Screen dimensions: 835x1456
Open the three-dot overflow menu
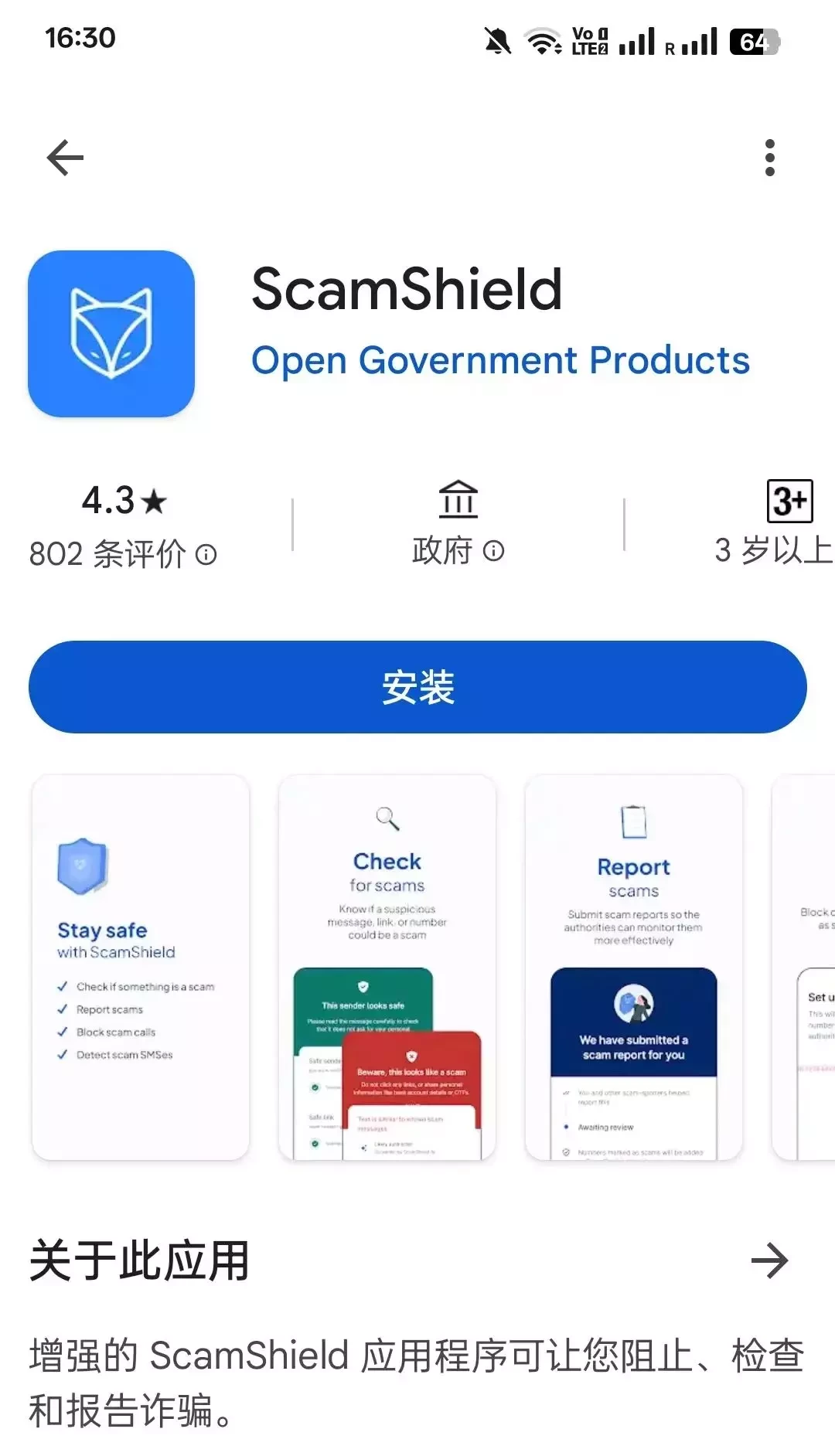769,158
